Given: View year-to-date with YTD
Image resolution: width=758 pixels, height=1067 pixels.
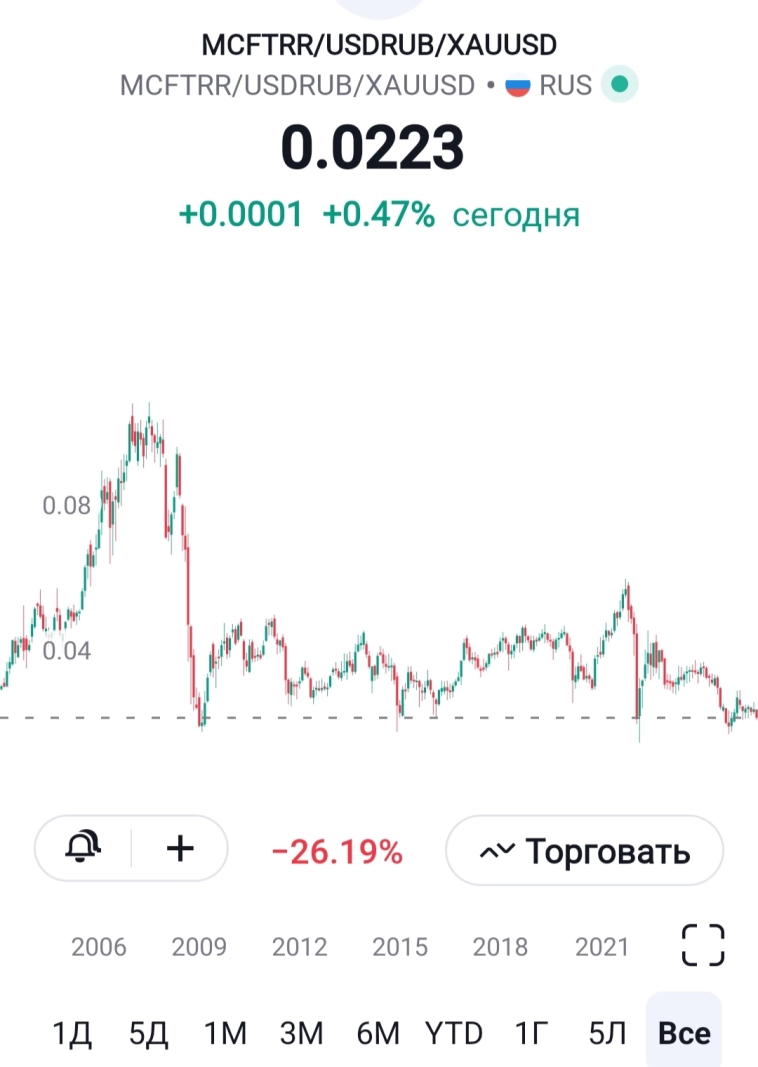Looking at the screenshot, I should 453,1033.
